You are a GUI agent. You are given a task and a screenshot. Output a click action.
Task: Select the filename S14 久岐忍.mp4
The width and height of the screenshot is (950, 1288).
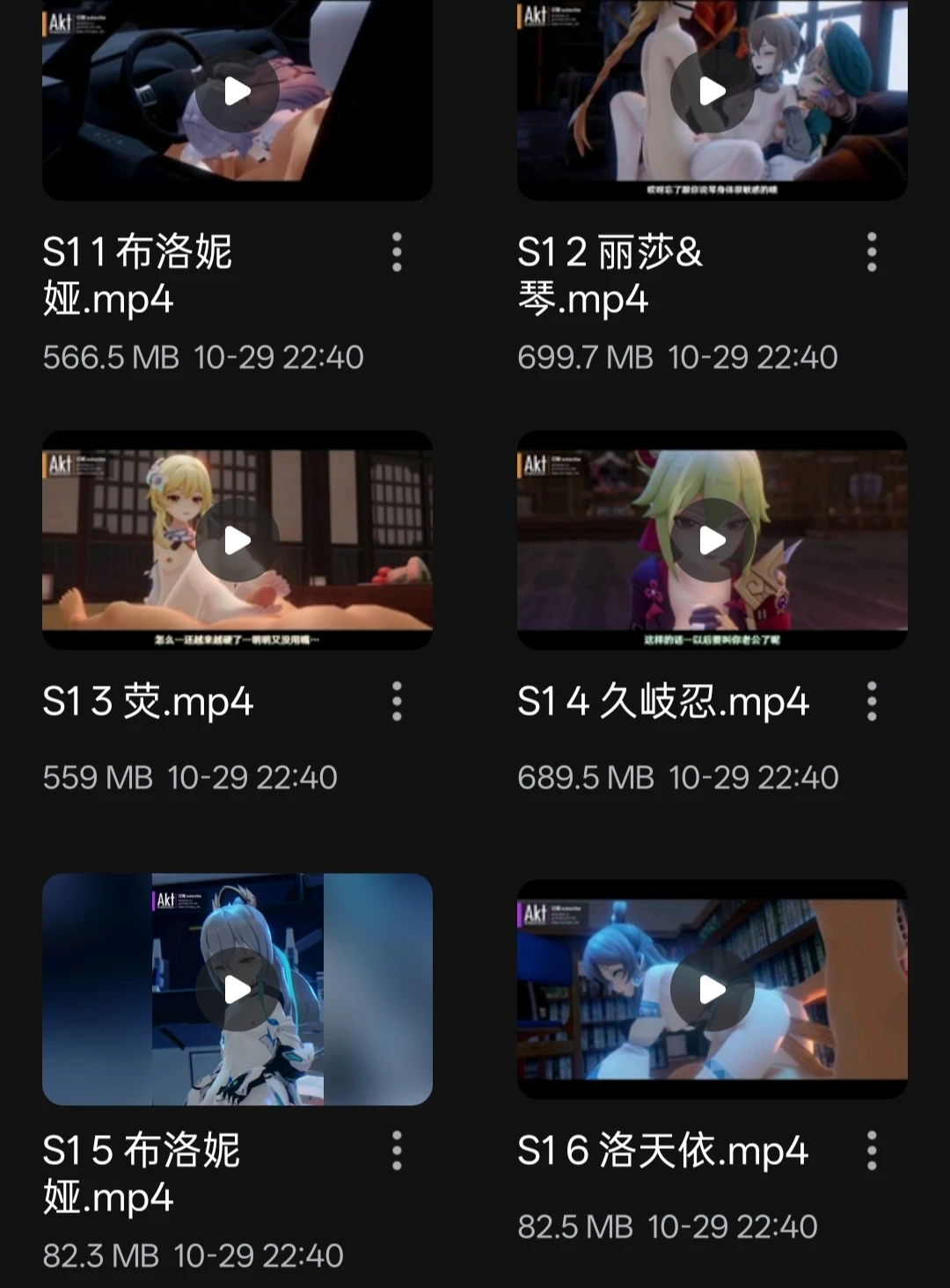664,702
